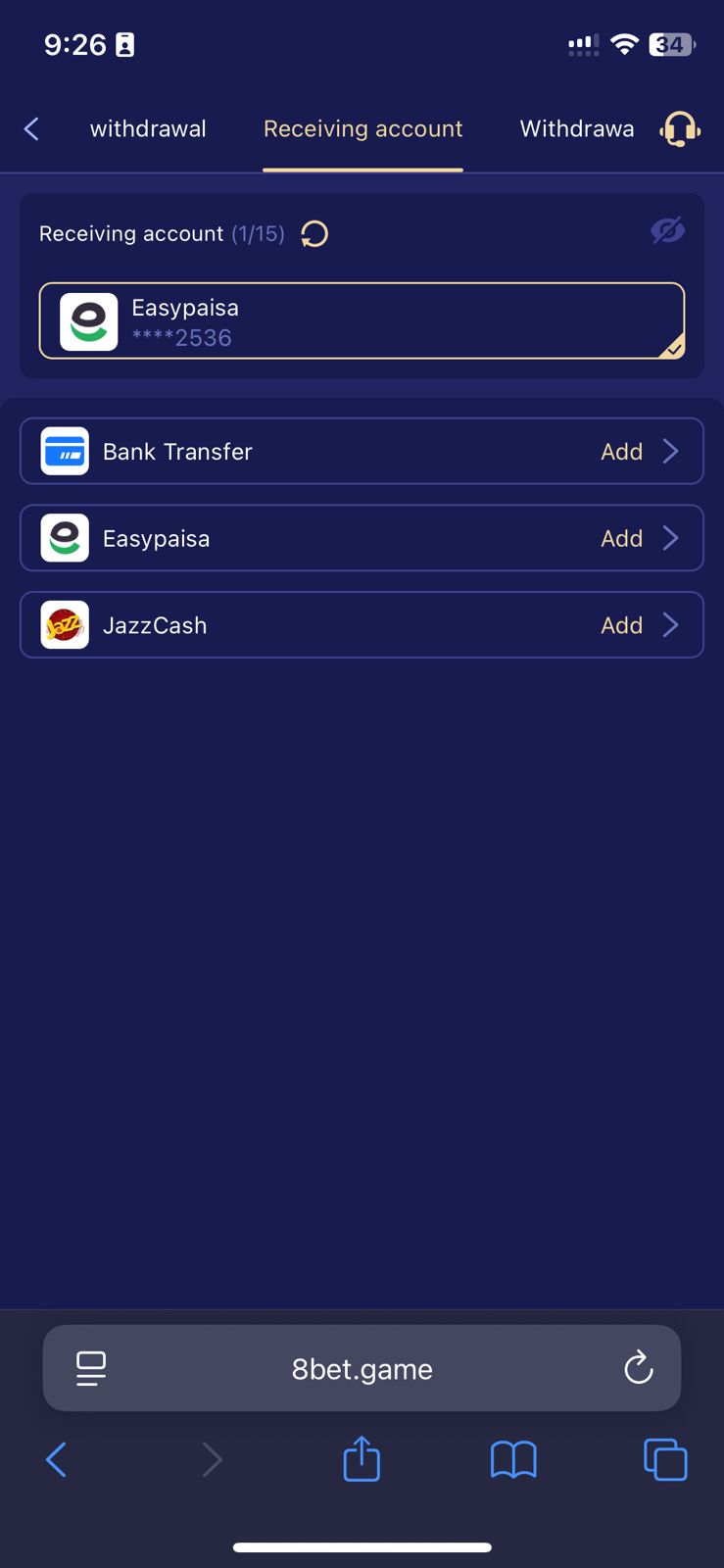
Task: Click the Easypaisa logo in account list
Action: pyautogui.click(x=64, y=538)
